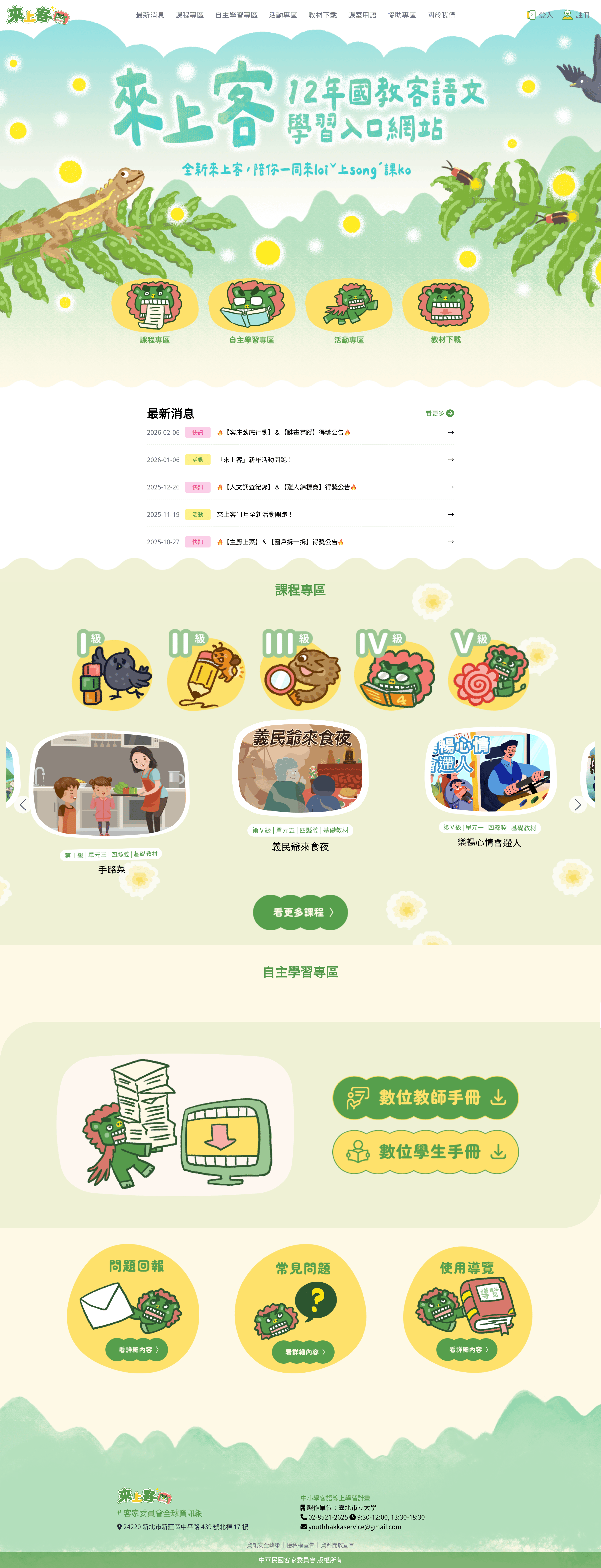Show the next course in the carousel
The height and width of the screenshot is (1568, 601).
[577, 805]
